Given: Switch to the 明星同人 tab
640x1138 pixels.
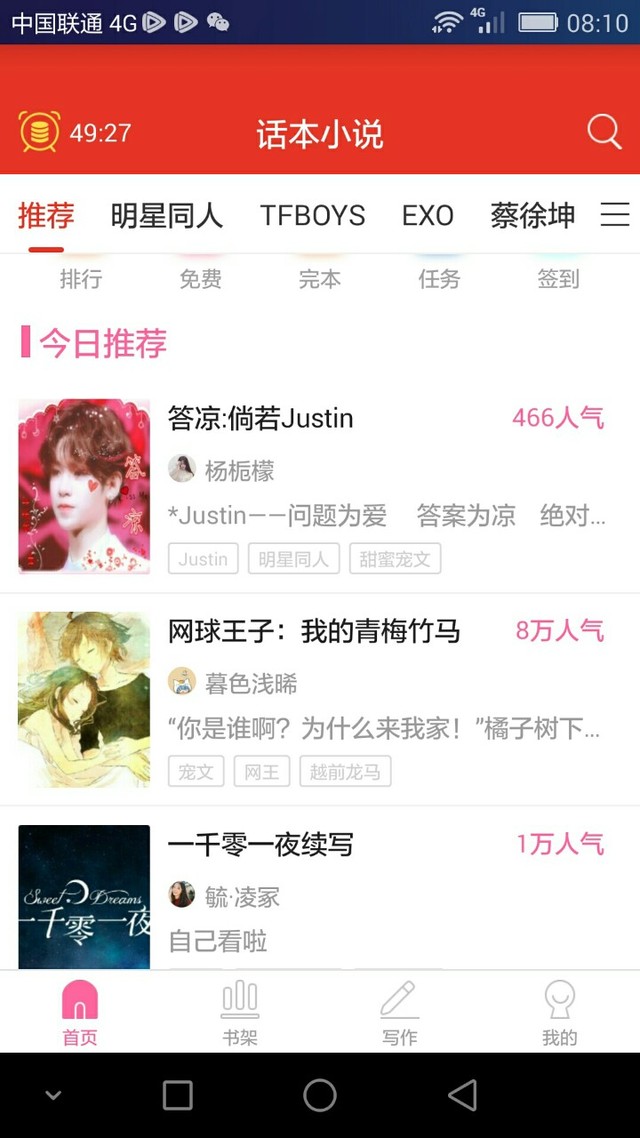Looking at the screenshot, I should pos(166,215).
